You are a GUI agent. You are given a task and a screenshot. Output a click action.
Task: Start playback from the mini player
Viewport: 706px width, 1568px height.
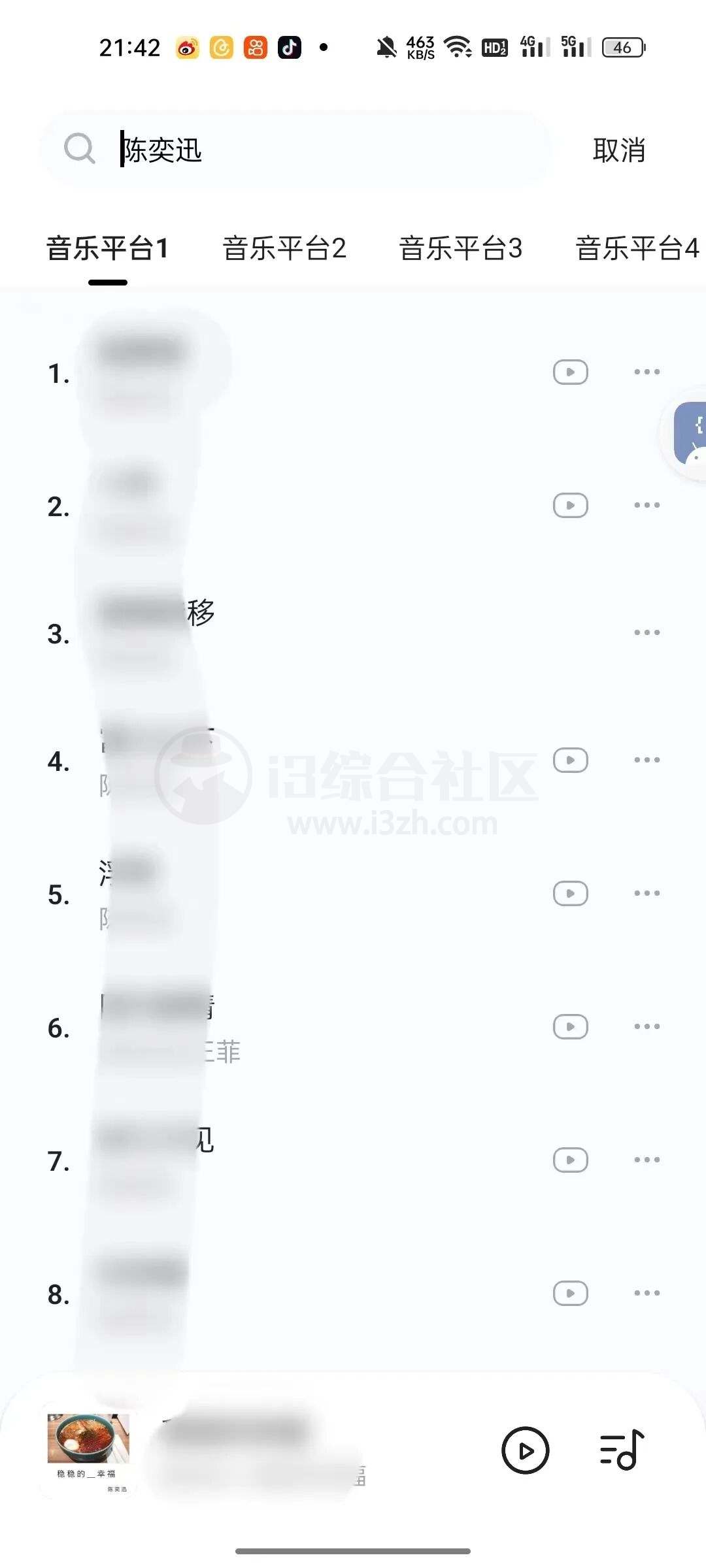pyautogui.click(x=525, y=1450)
